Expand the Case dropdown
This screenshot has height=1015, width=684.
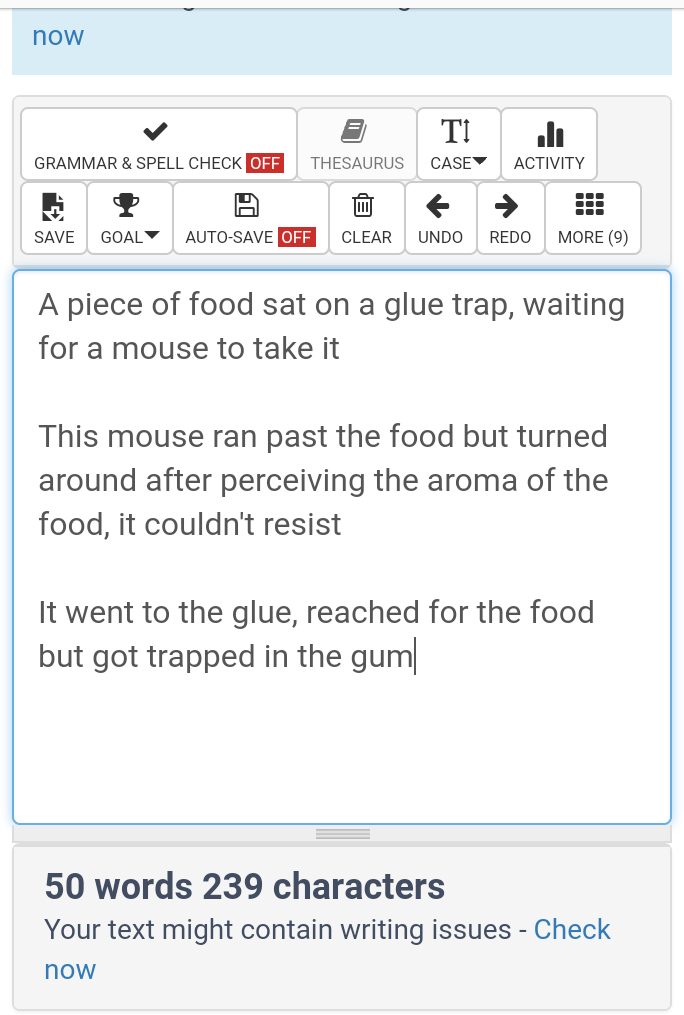point(458,145)
